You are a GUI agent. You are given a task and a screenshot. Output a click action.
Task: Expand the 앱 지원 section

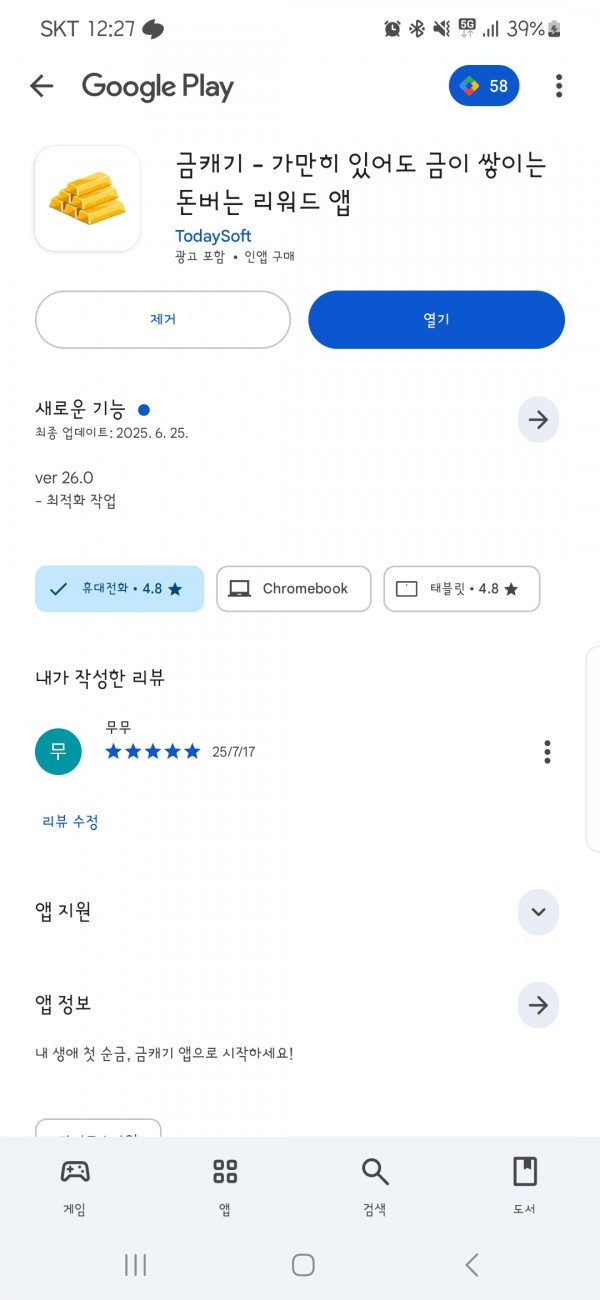click(538, 912)
